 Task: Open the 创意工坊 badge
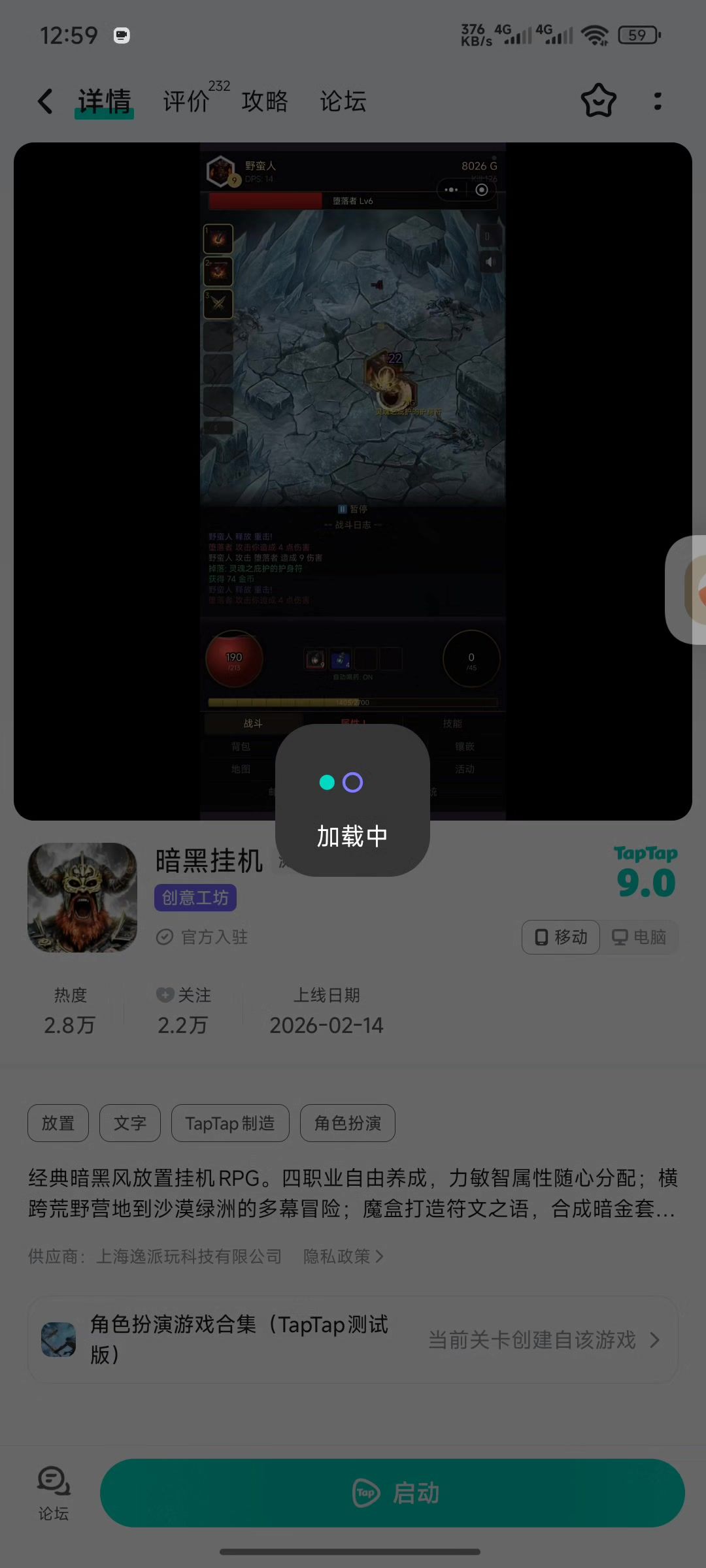pos(195,898)
